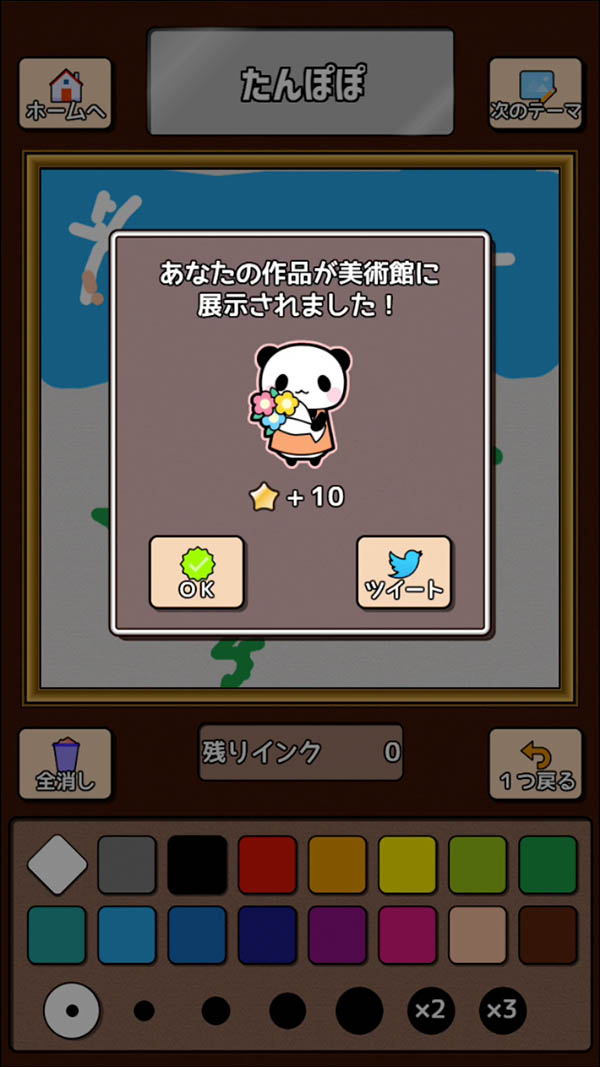Image resolution: width=600 pixels, height=1067 pixels.
Task: Select the dark brown color swatch
Action: [x=547, y=935]
